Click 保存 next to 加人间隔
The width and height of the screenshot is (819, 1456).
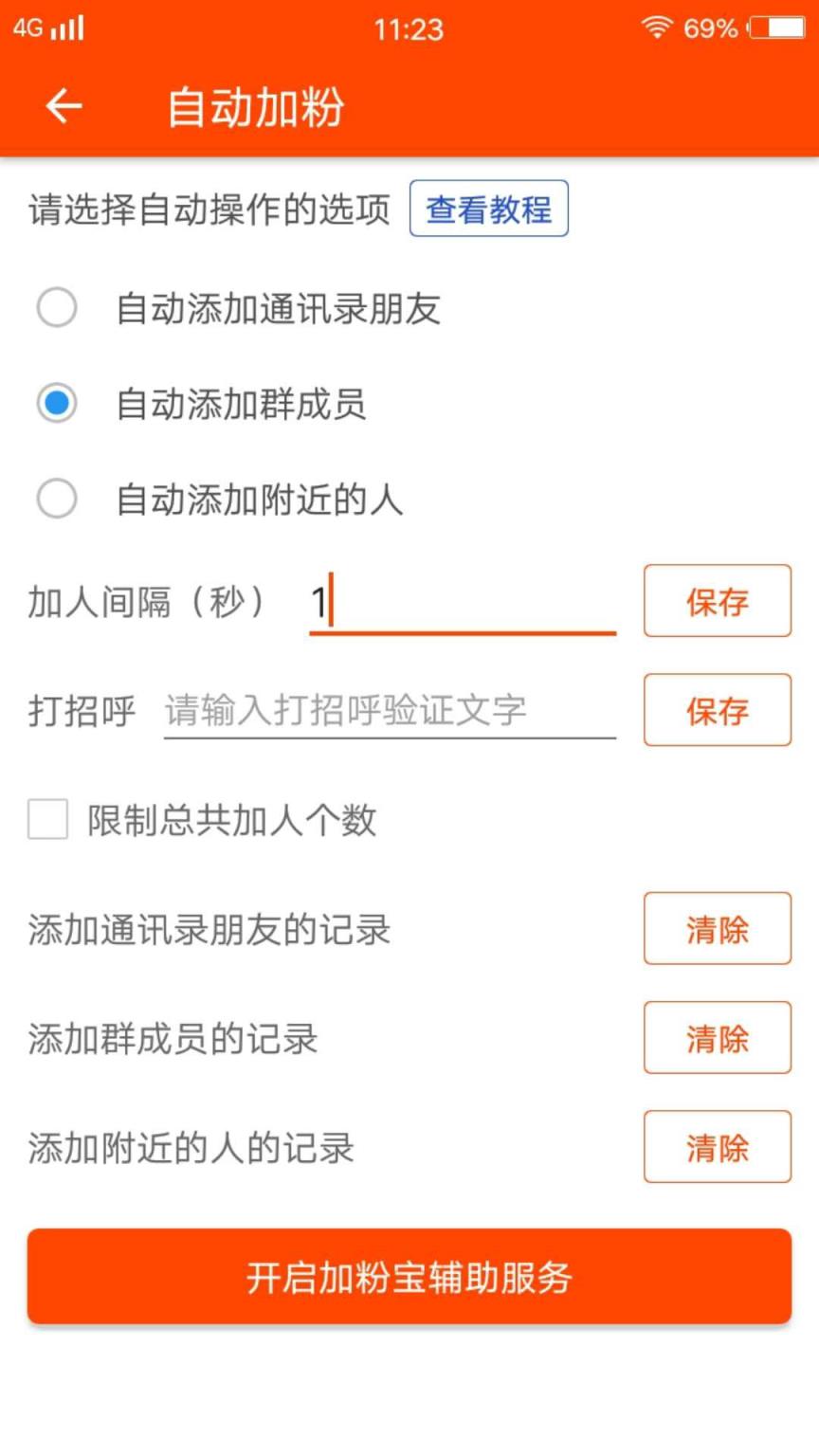point(718,601)
